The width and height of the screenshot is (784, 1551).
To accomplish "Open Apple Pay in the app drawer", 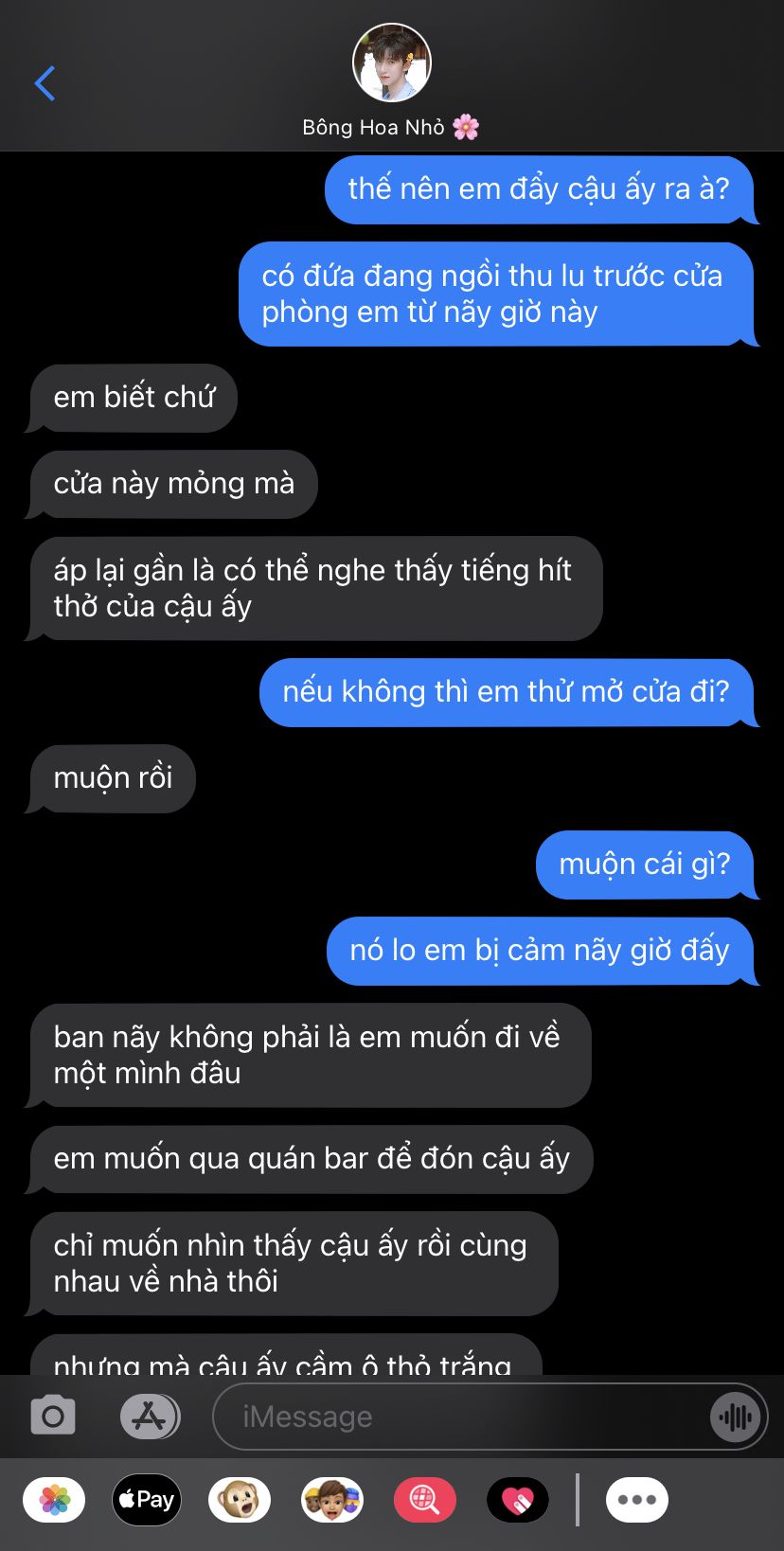I will [x=147, y=1500].
